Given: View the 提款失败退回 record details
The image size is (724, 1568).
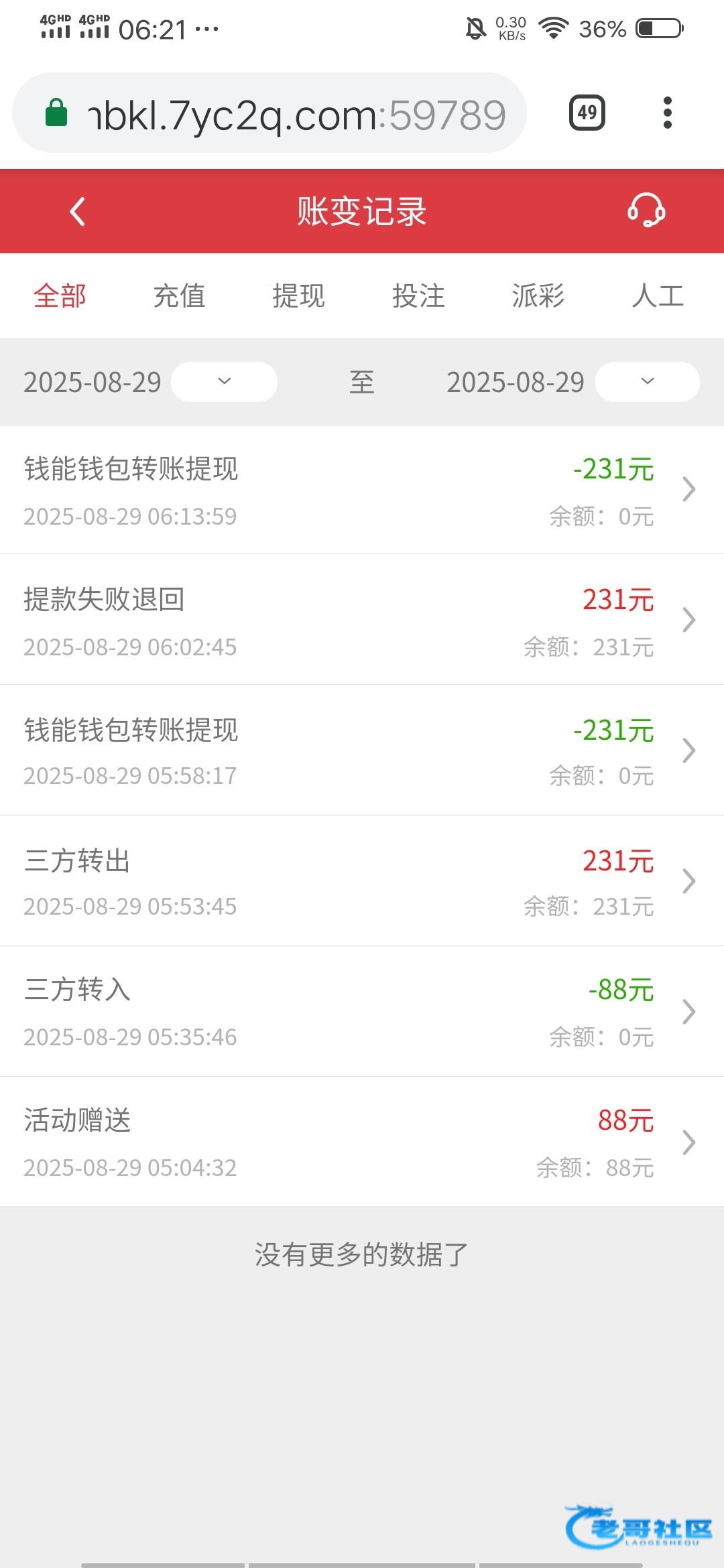Looking at the screenshot, I should [362, 620].
